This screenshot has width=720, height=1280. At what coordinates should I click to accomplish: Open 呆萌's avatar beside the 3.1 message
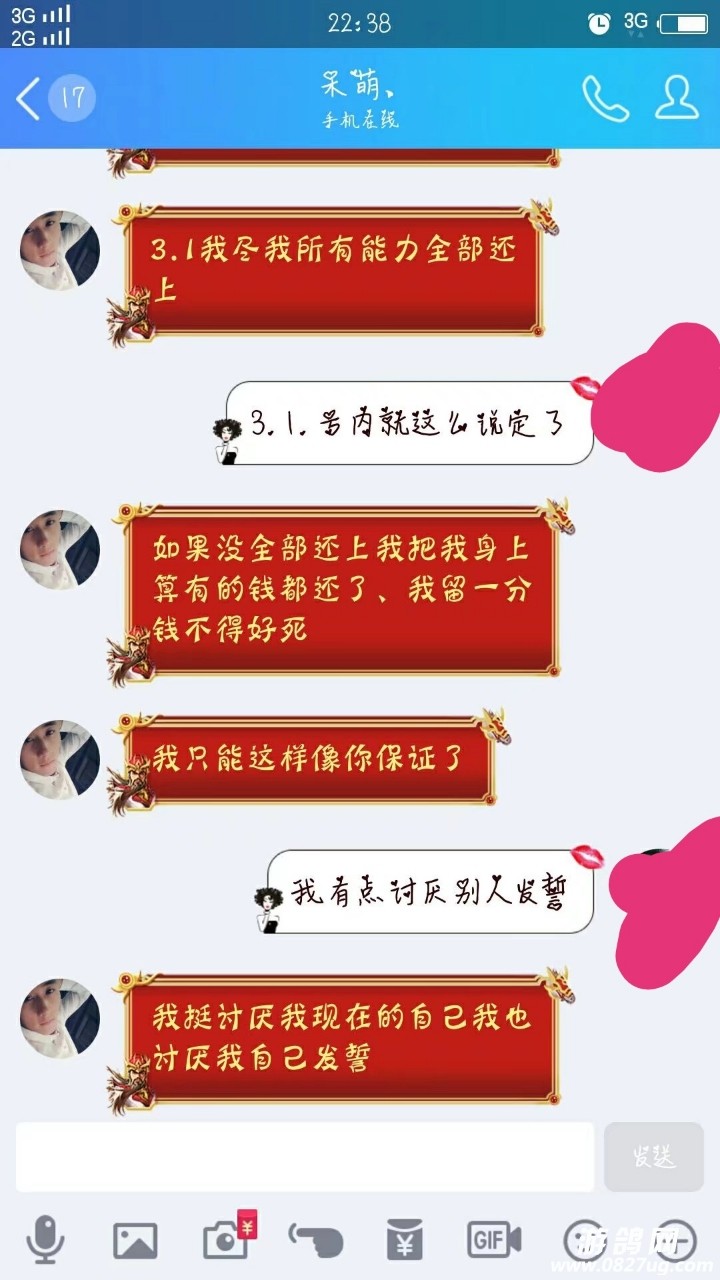[60, 250]
